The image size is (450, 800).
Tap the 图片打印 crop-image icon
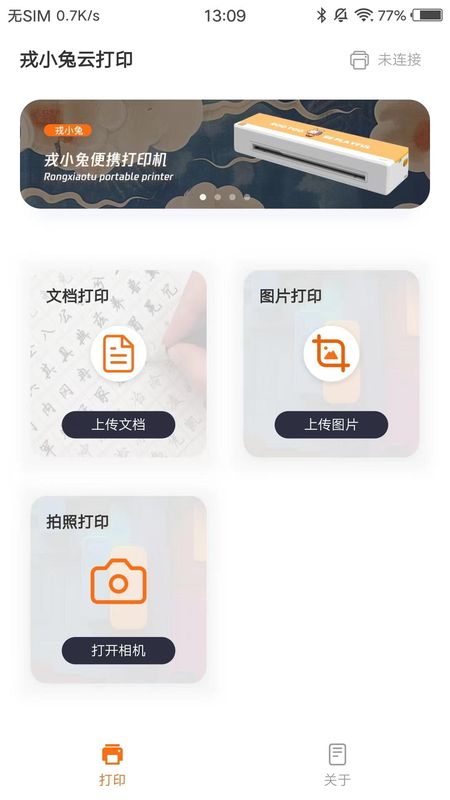[331, 354]
